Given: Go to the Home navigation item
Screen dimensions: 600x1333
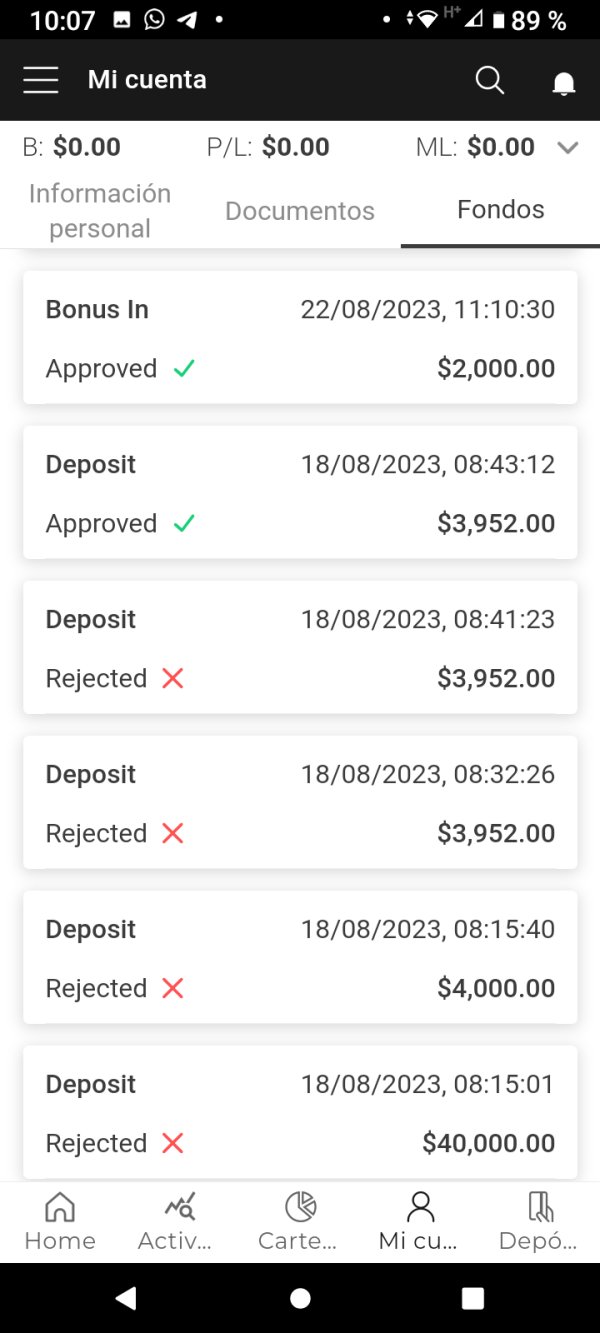Looking at the screenshot, I should click(x=60, y=1222).
